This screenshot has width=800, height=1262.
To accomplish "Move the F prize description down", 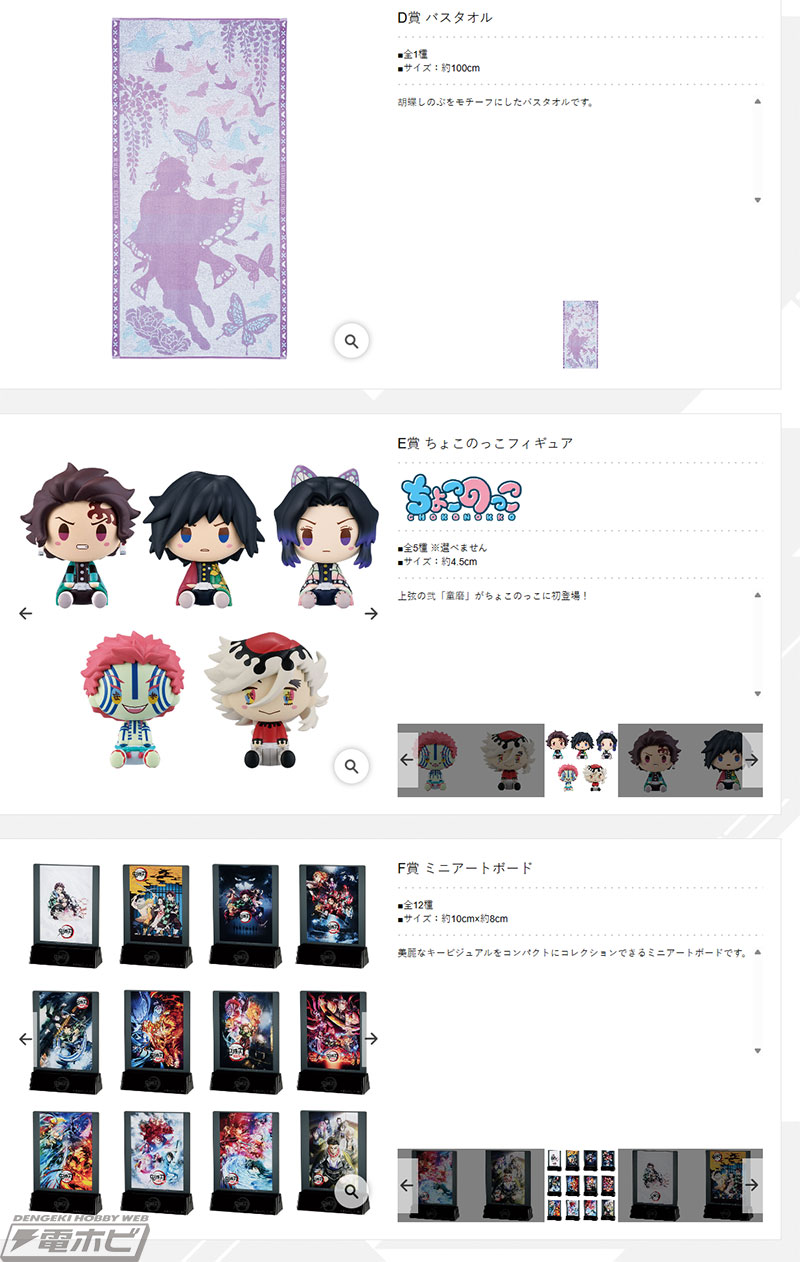I will (757, 1051).
